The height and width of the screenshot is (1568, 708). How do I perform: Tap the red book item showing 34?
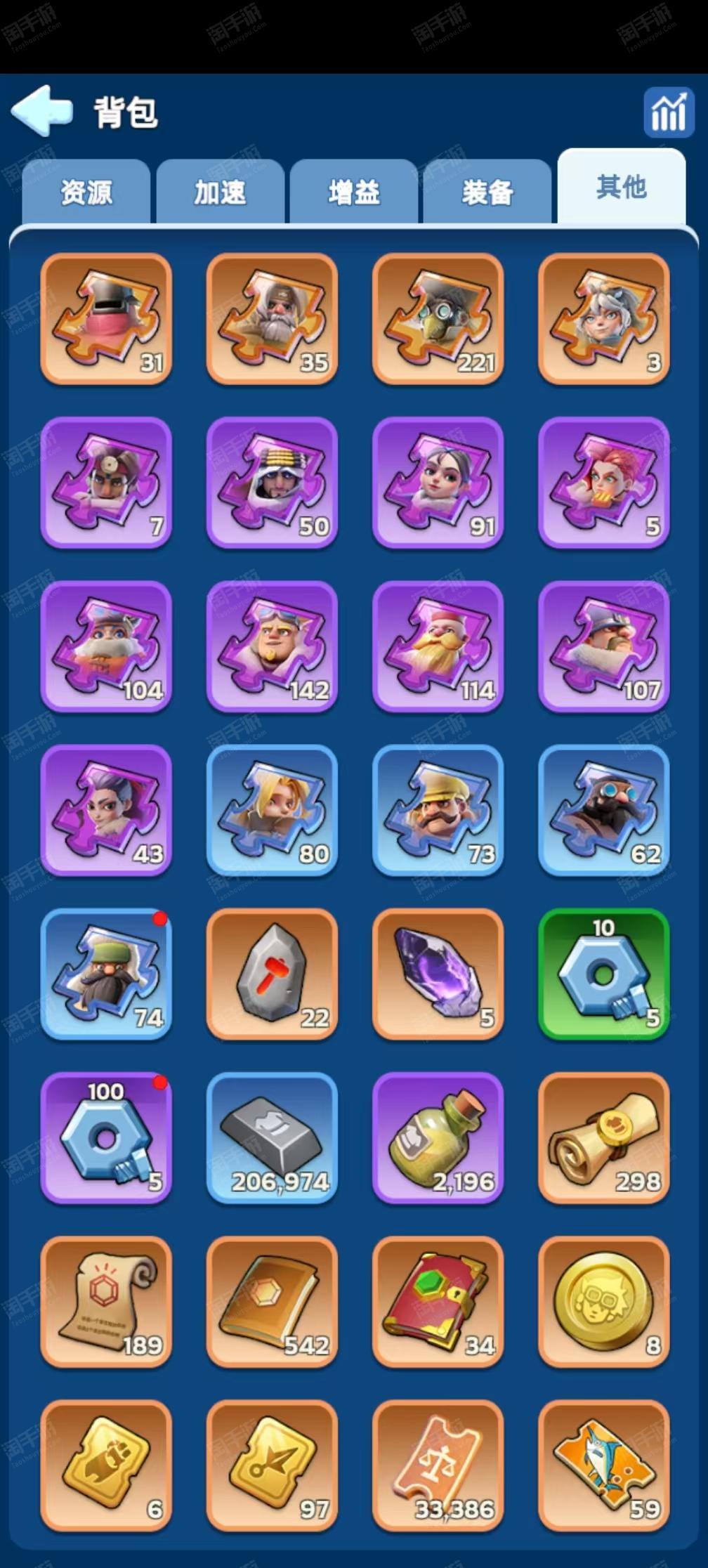438,1302
